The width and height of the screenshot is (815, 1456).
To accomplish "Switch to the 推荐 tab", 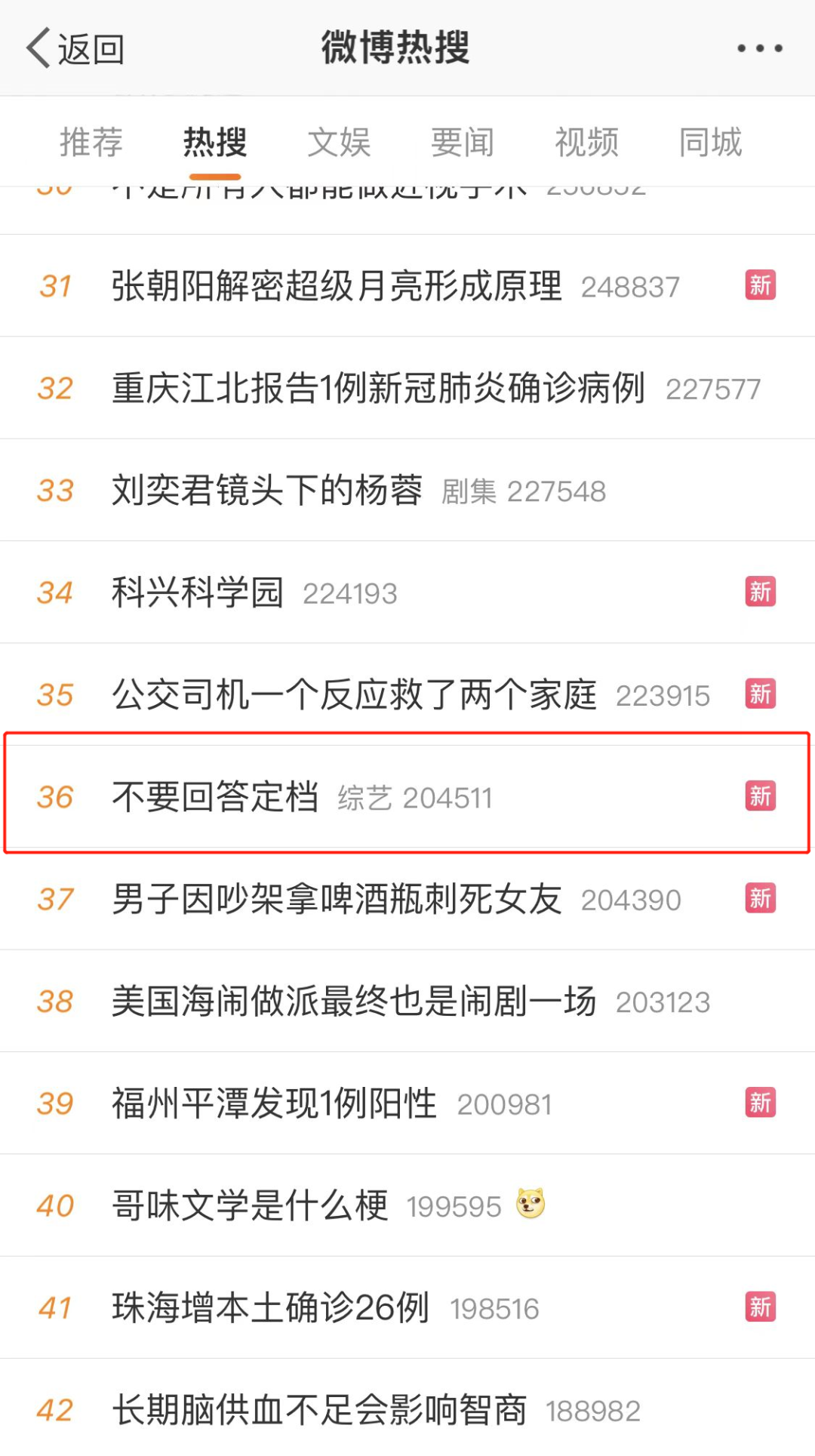I will [91, 142].
